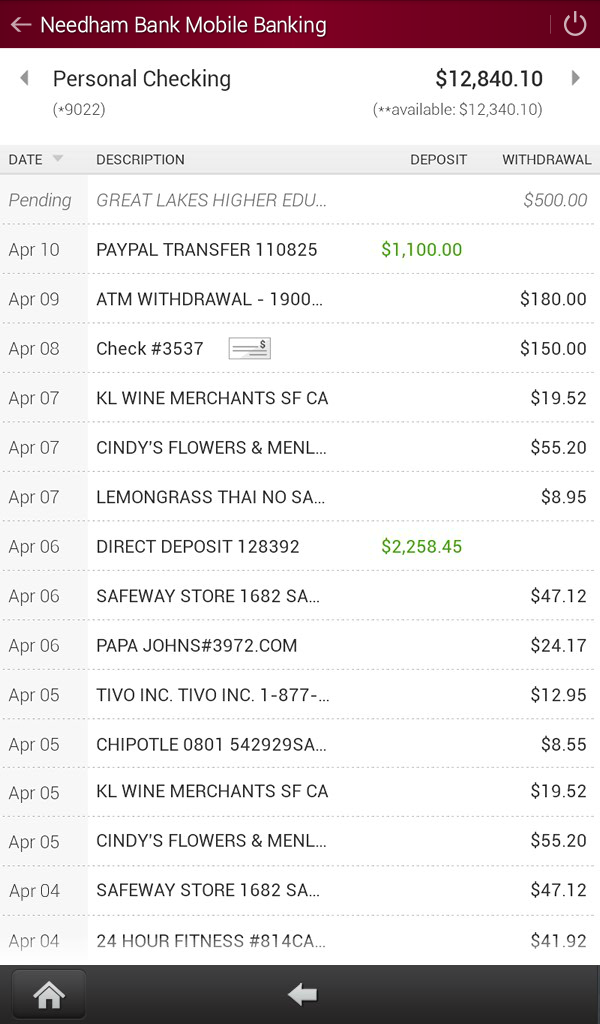Viewport: 600px width, 1024px height.
Task: Sort transactions by Date column
Action: [x=35, y=159]
